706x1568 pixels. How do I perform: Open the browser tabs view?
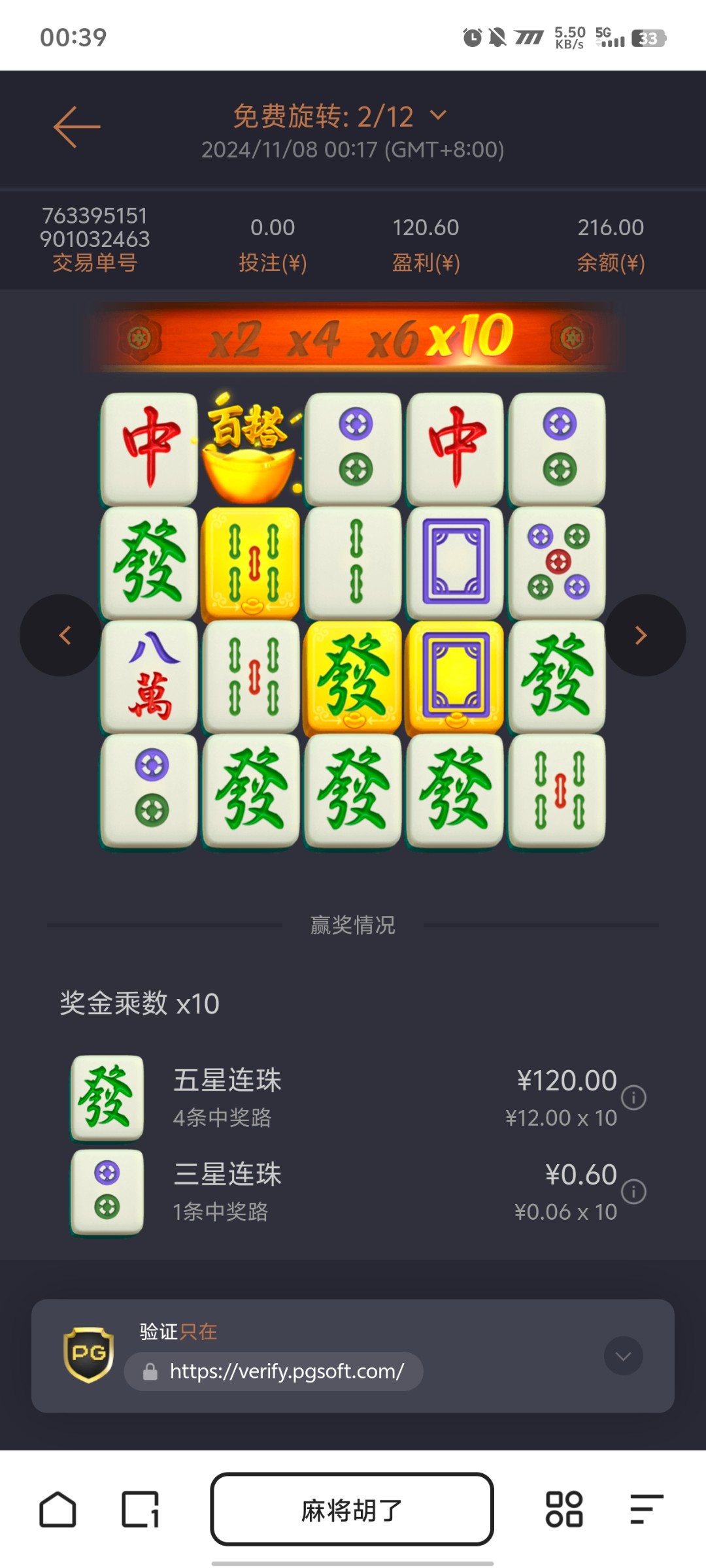coord(141,1509)
